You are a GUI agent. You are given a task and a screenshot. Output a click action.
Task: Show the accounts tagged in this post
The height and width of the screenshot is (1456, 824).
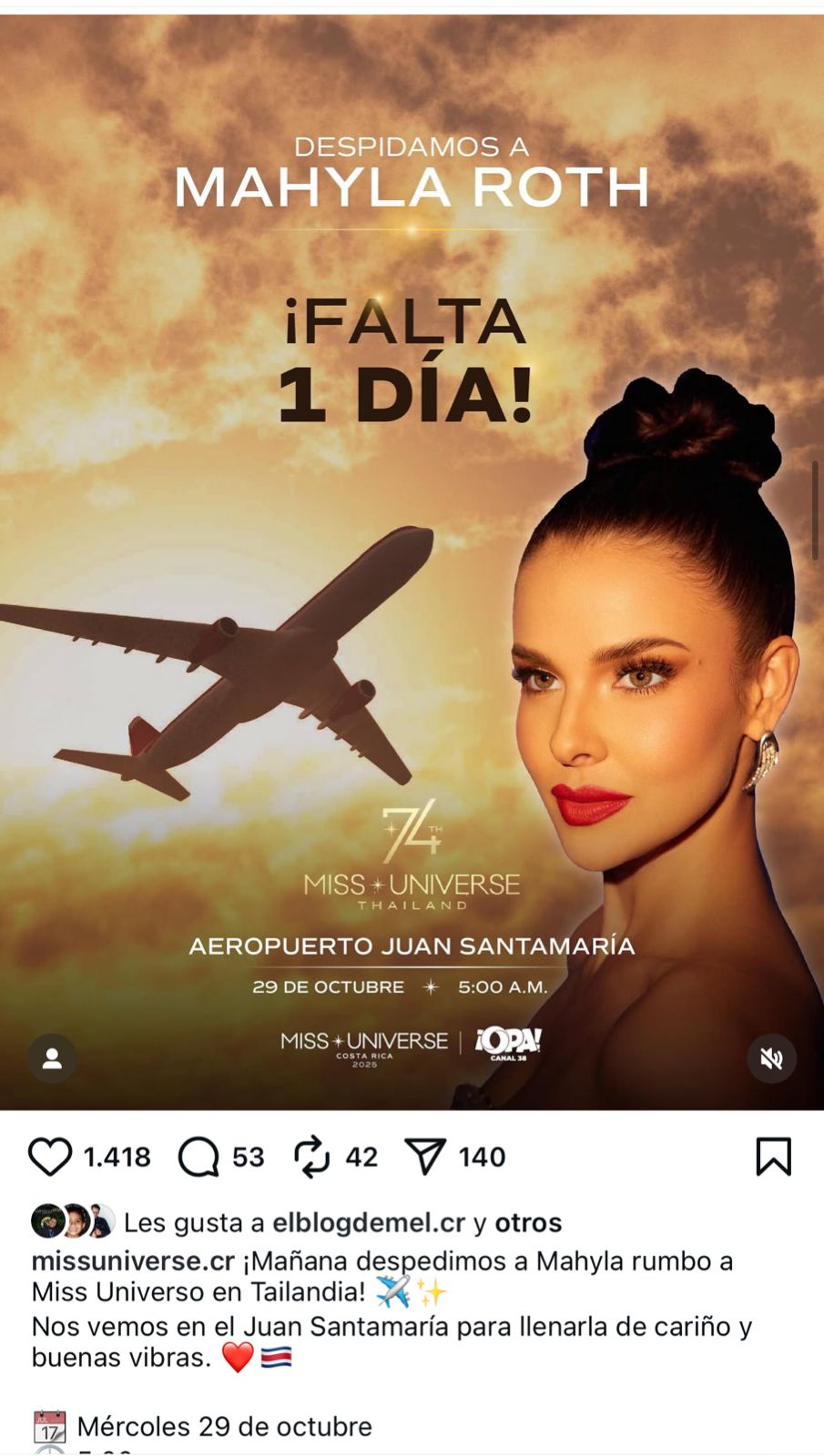coord(52,1058)
